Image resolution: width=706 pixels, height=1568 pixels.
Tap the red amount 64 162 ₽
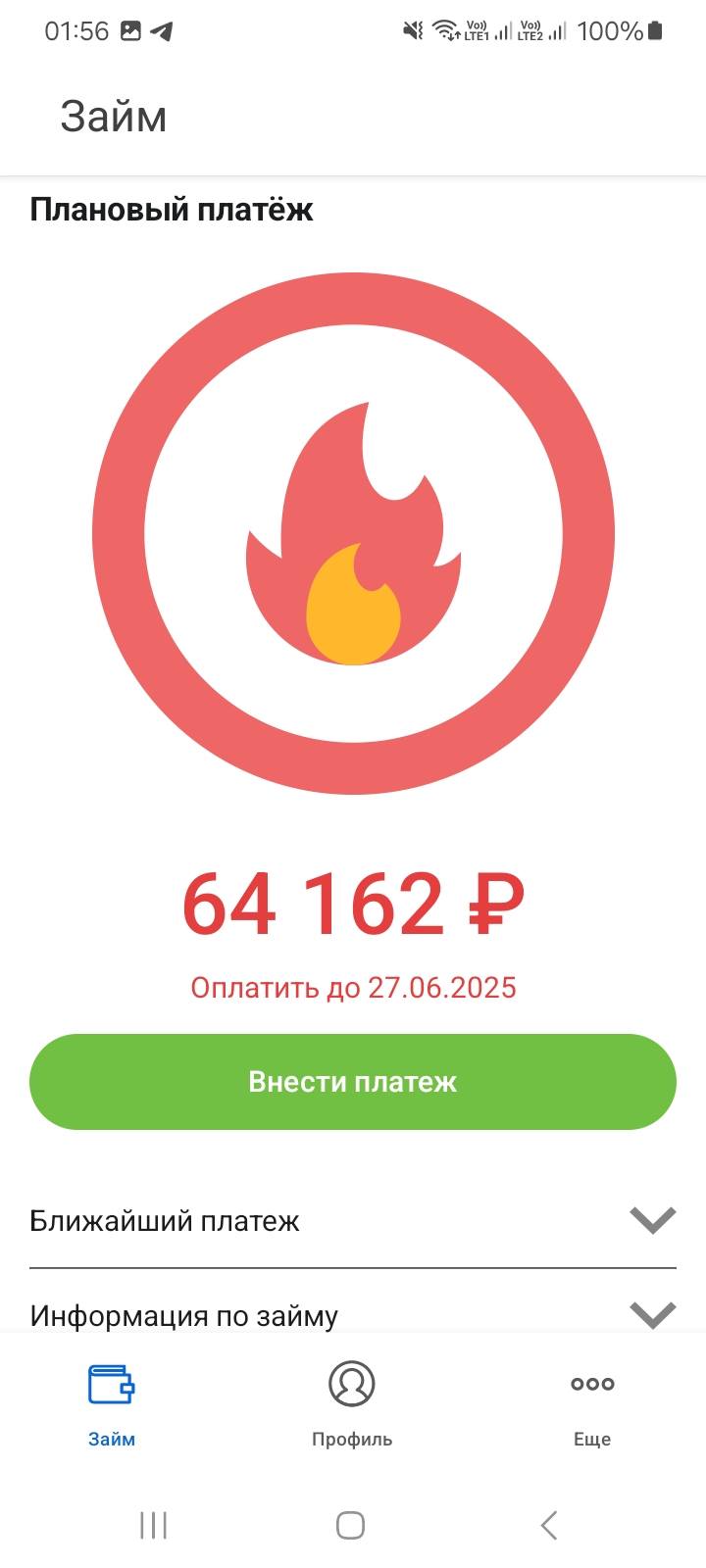click(x=353, y=904)
